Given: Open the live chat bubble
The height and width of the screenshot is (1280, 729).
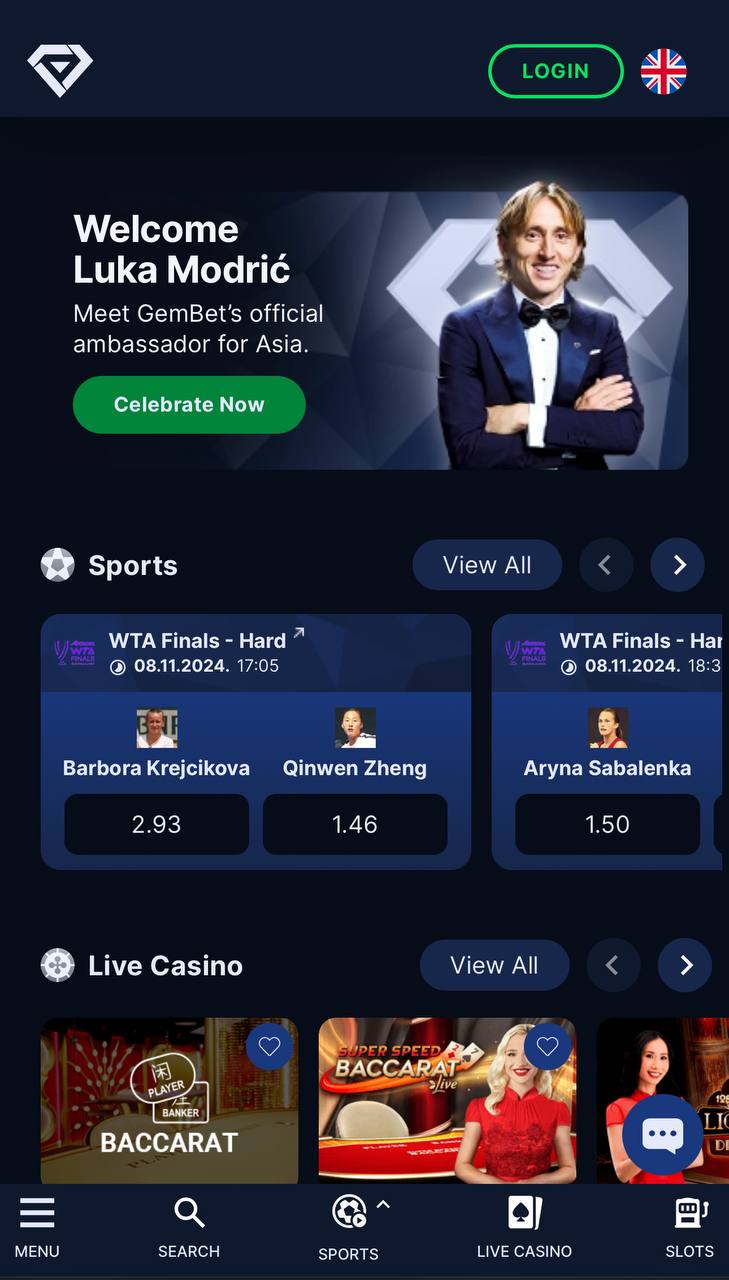Looking at the screenshot, I should (x=662, y=1134).
